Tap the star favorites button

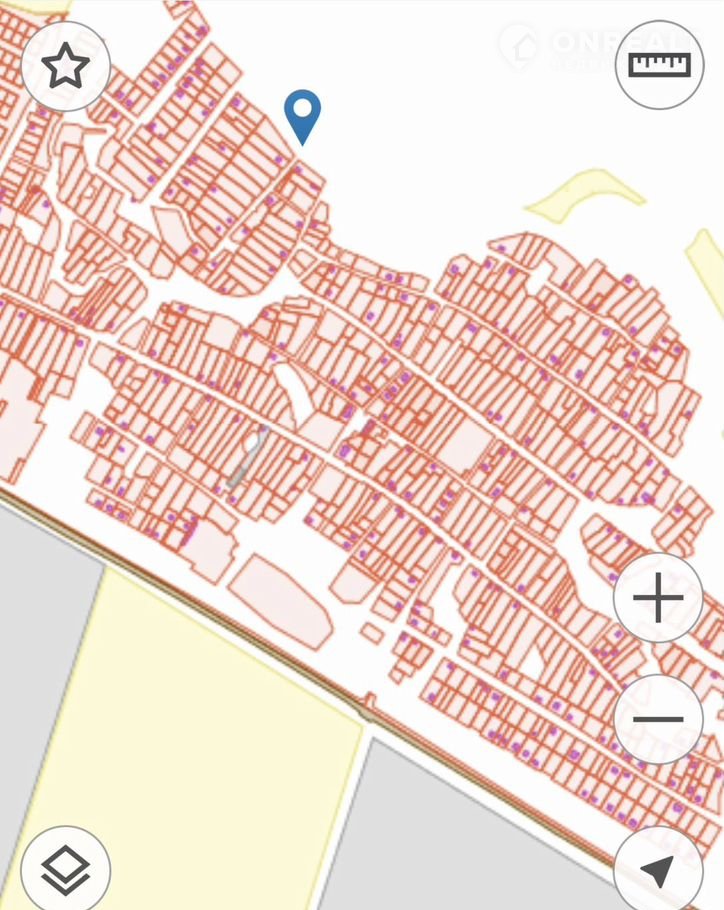tap(65, 66)
